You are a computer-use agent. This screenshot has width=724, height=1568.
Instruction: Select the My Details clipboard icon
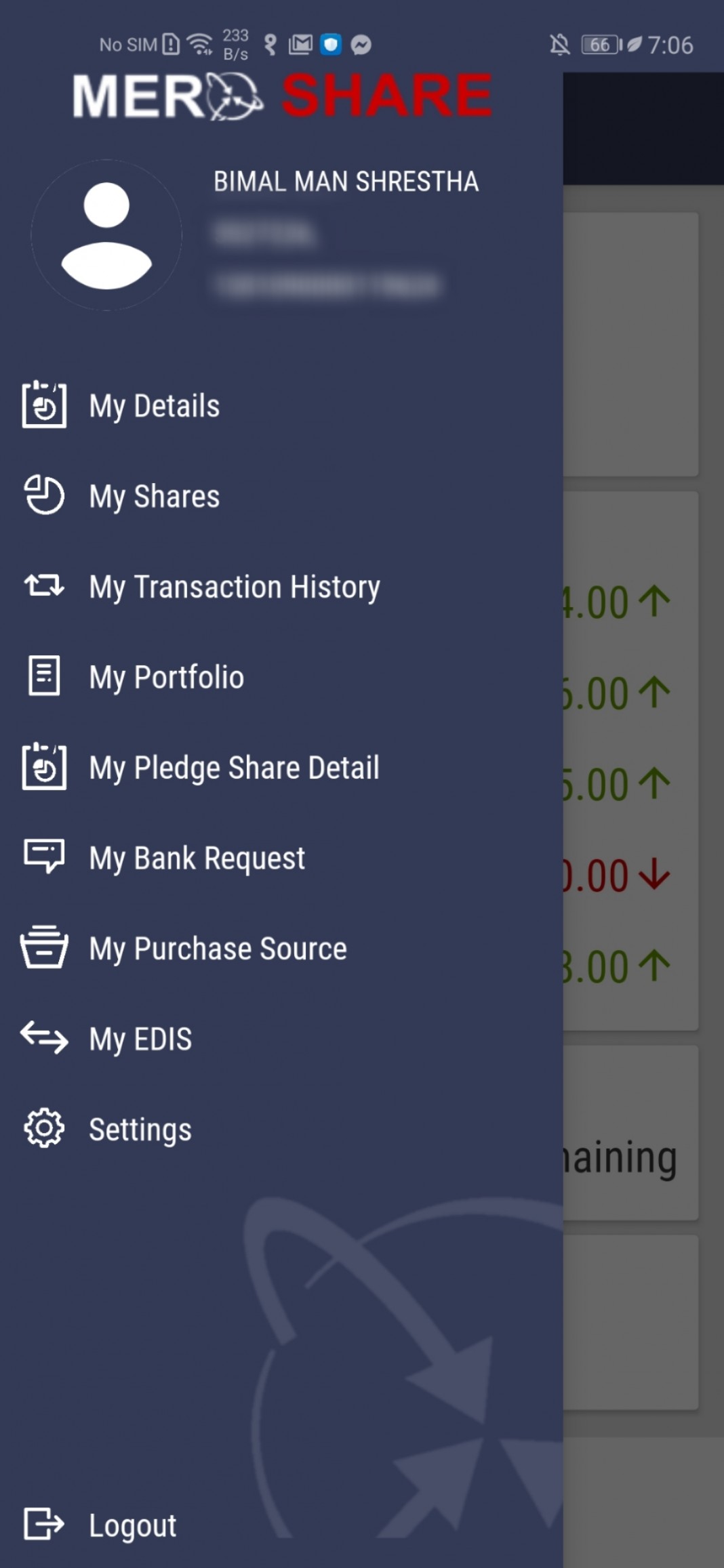(43, 406)
